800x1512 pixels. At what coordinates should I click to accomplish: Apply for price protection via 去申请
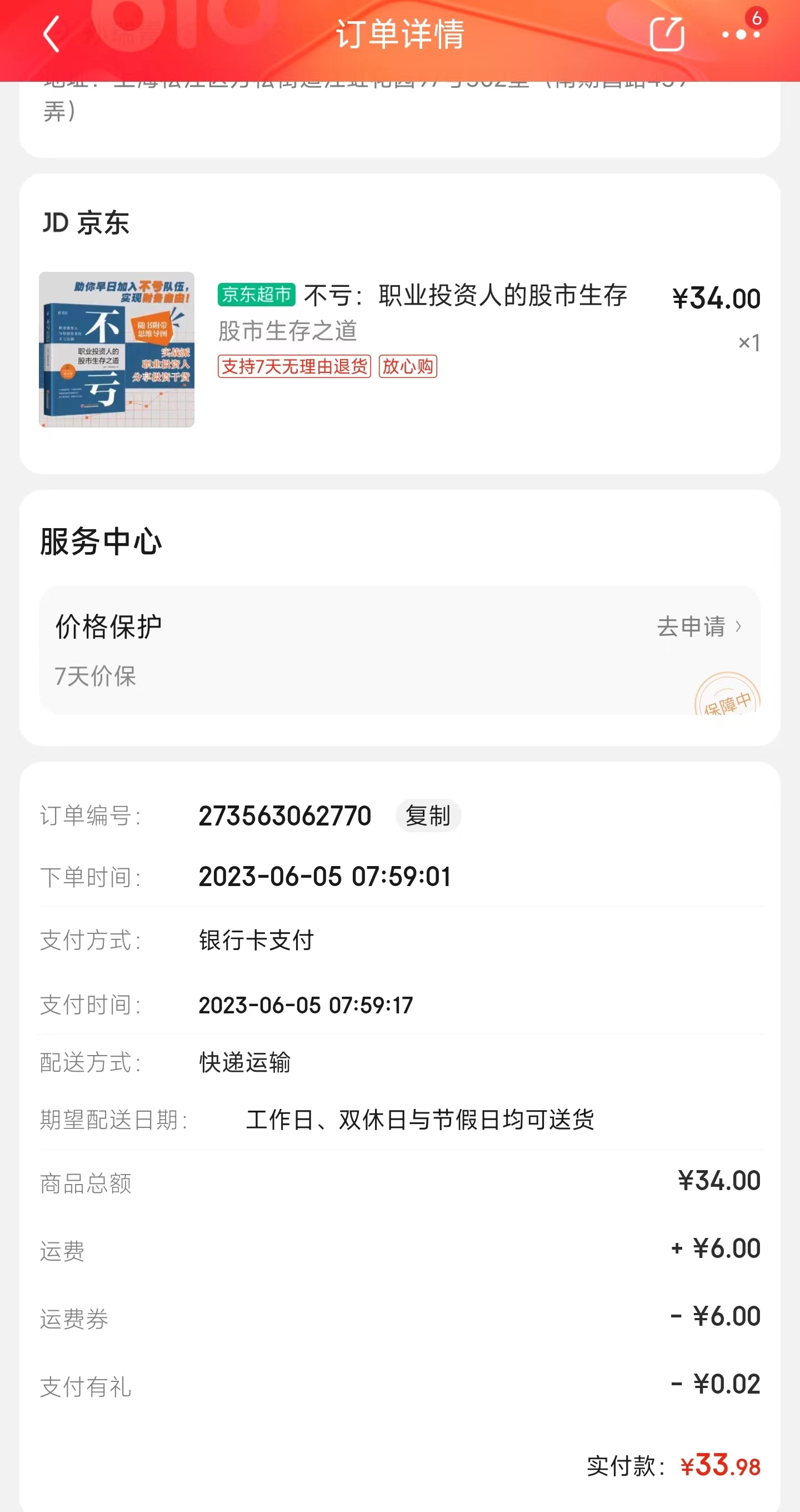coord(698,626)
